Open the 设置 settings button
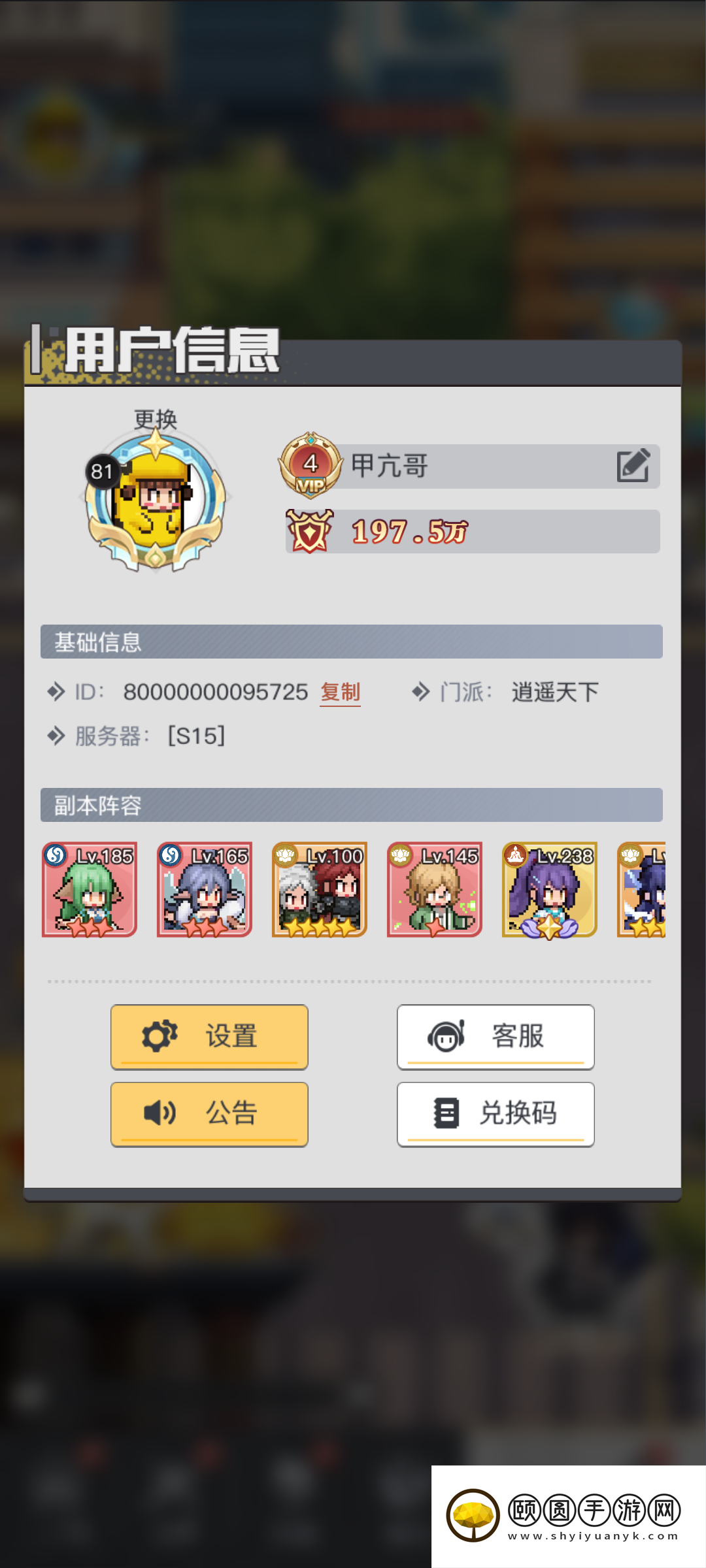The image size is (706, 1568). tap(209, 1037)
